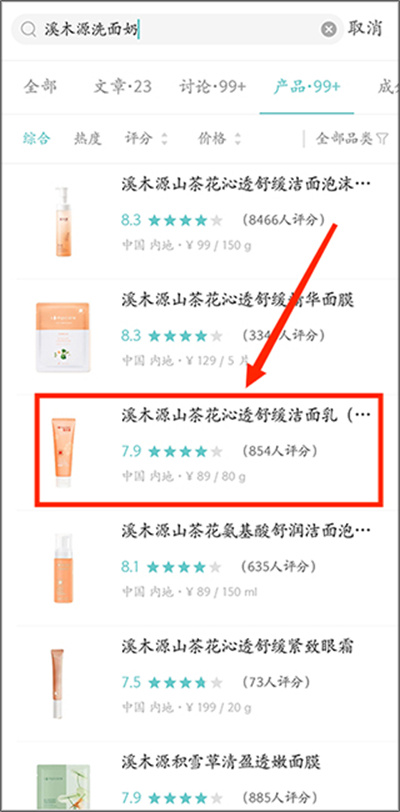Select the 产品·99+ tab
The image size is (400, 812).
(307, 87)
